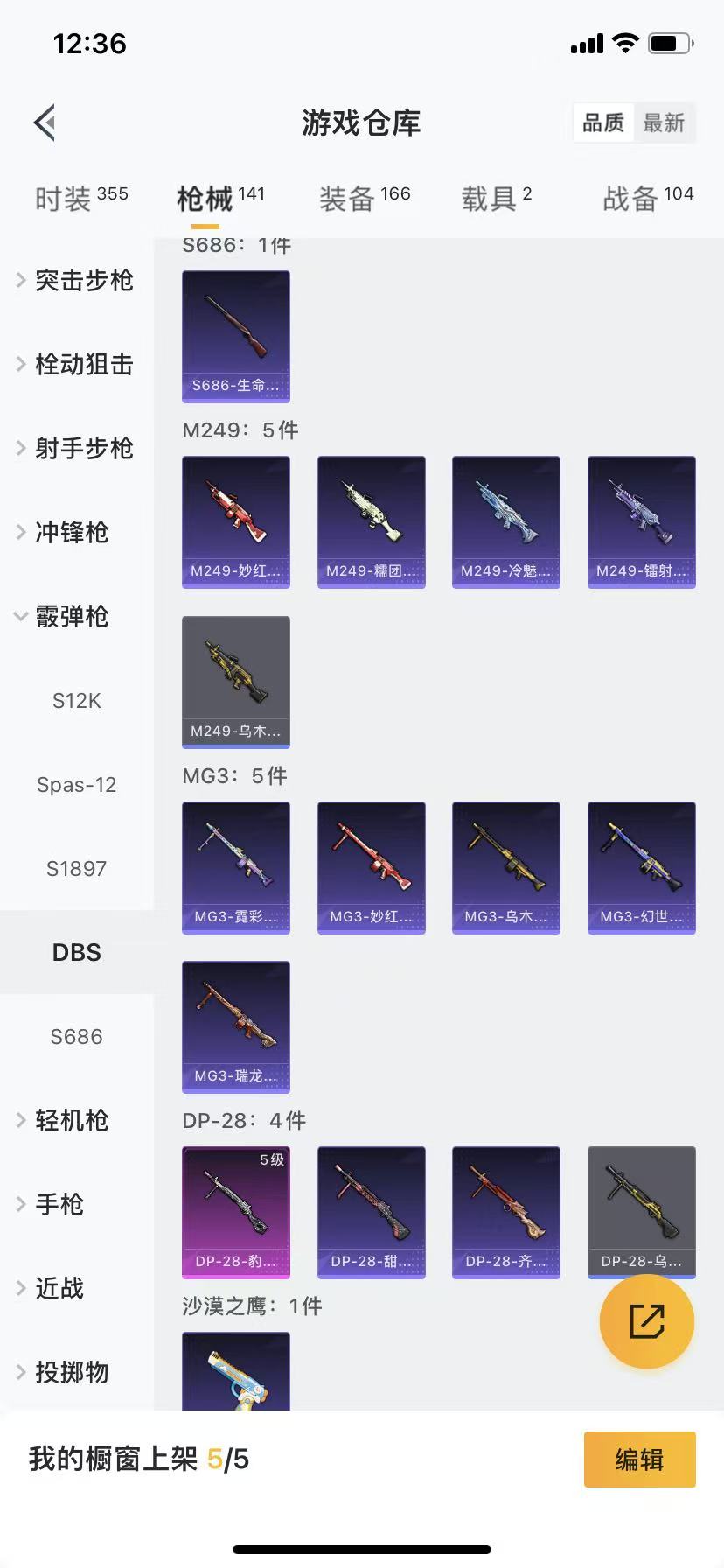Switch to the 时装 tab

point(81,199)
